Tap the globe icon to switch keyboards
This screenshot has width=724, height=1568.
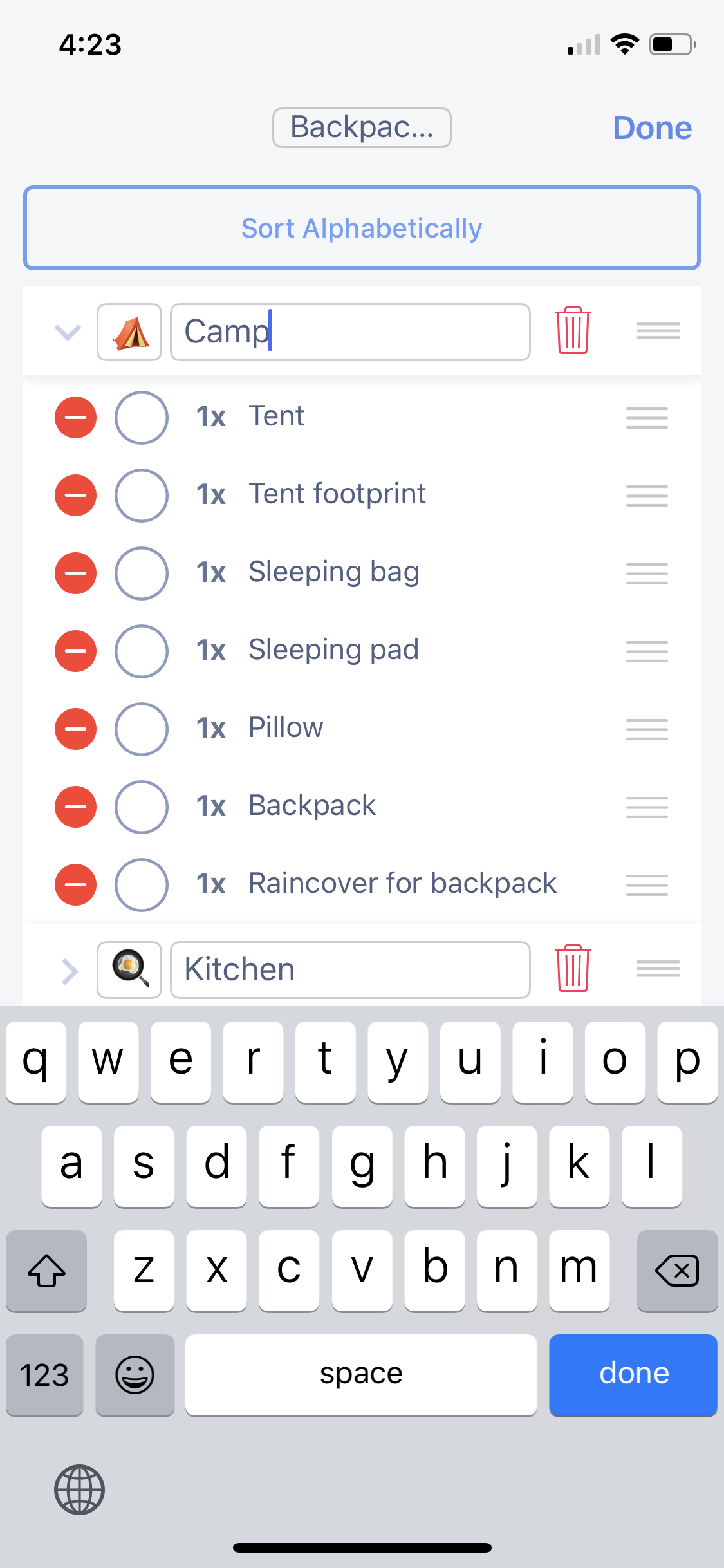point(79,1489)
